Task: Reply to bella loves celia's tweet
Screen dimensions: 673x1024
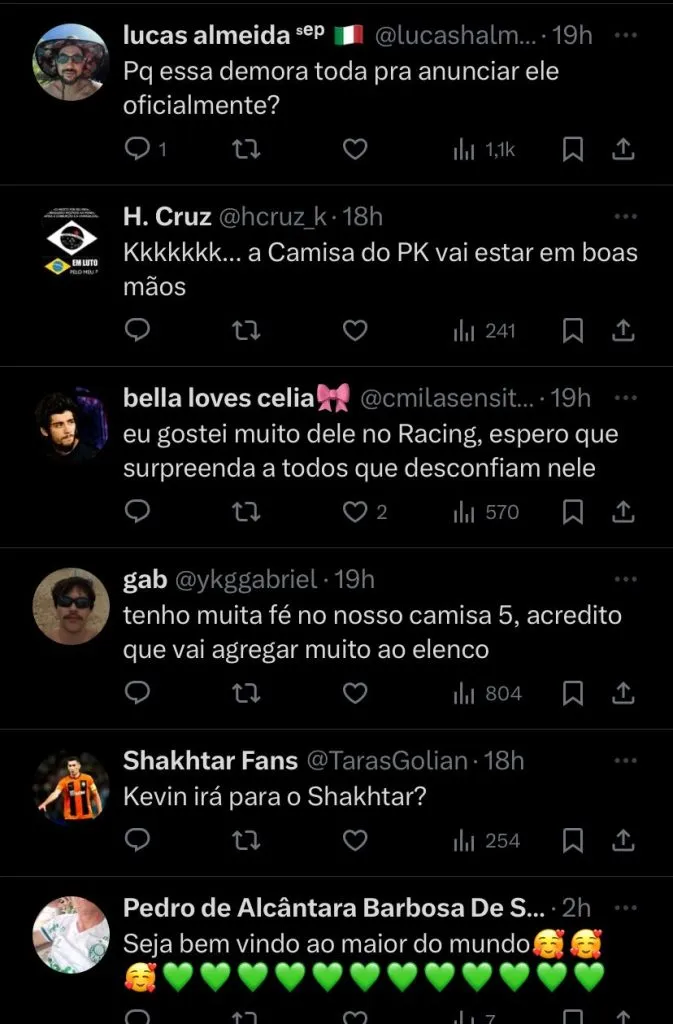Action: point(137,512)
